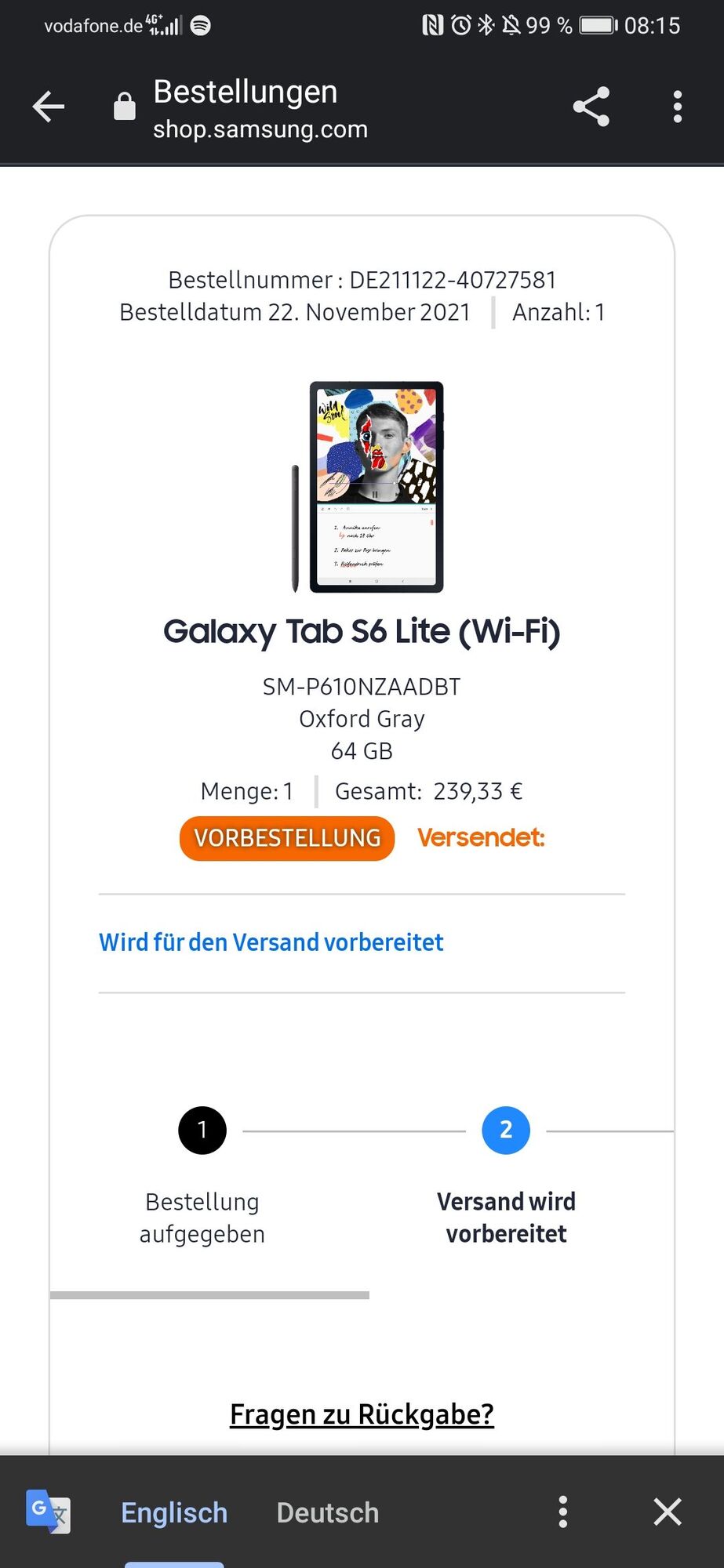Tap the Wird für den Versand vorbereitet link
Screen dimensions: 724x1568
(x=271, y=942)
